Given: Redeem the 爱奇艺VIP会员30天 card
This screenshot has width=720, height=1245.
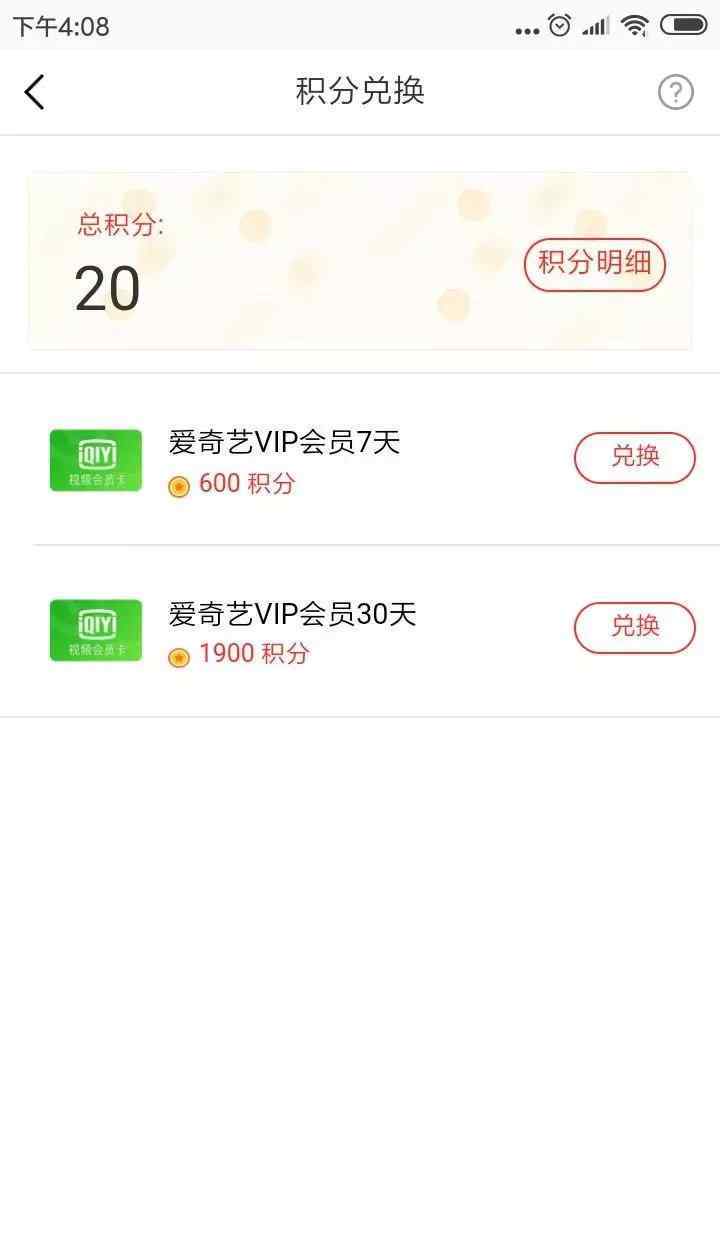Looking at the screenshot, I should (x=635, y=628).
